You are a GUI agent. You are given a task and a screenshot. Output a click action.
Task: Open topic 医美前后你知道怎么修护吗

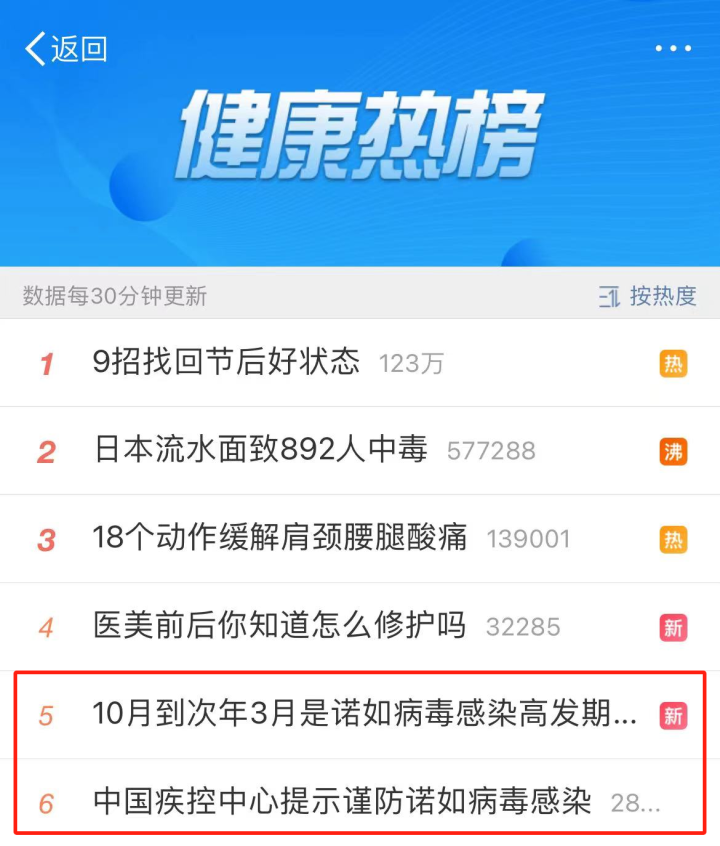(279, 626)
